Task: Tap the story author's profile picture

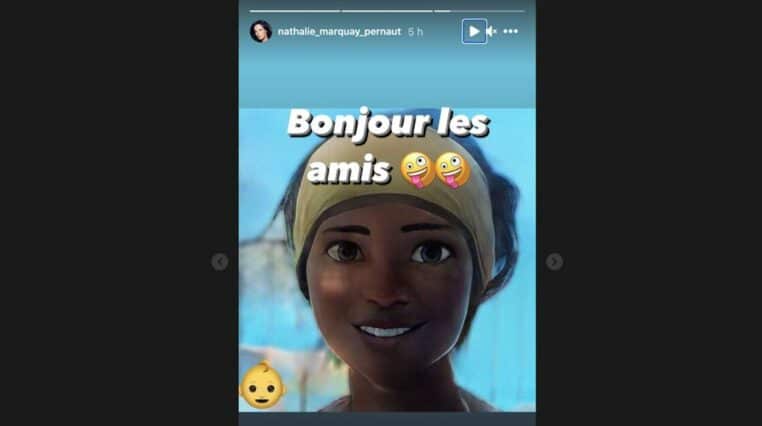Action: [x=261, y=31]
